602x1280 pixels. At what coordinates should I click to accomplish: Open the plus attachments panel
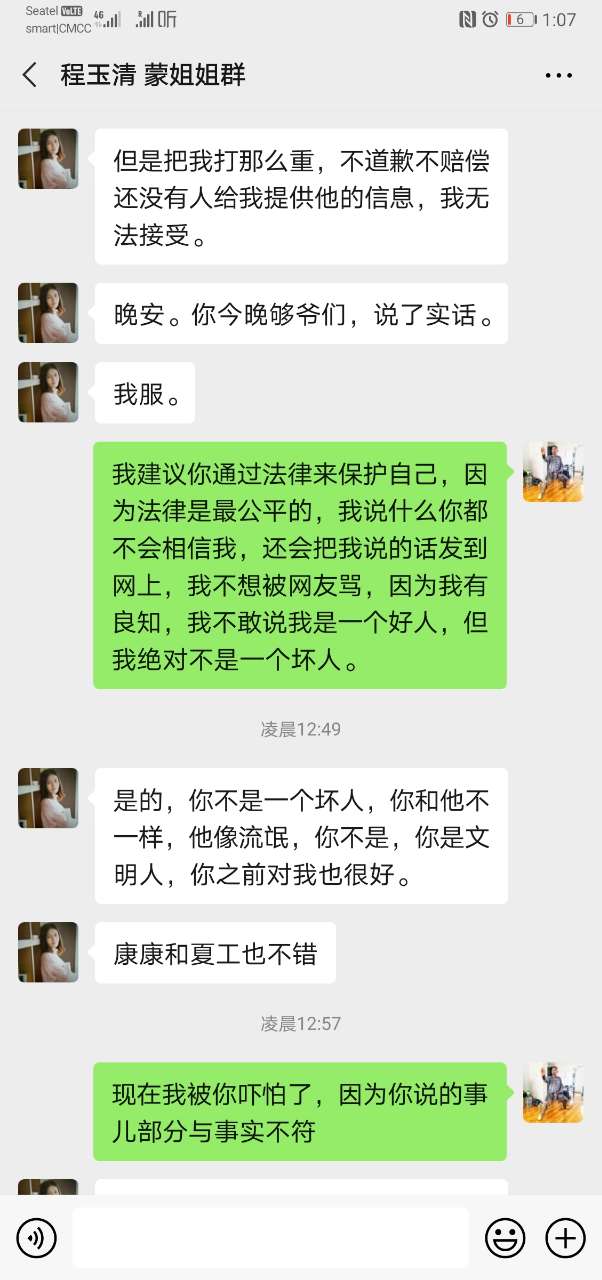565,1238
